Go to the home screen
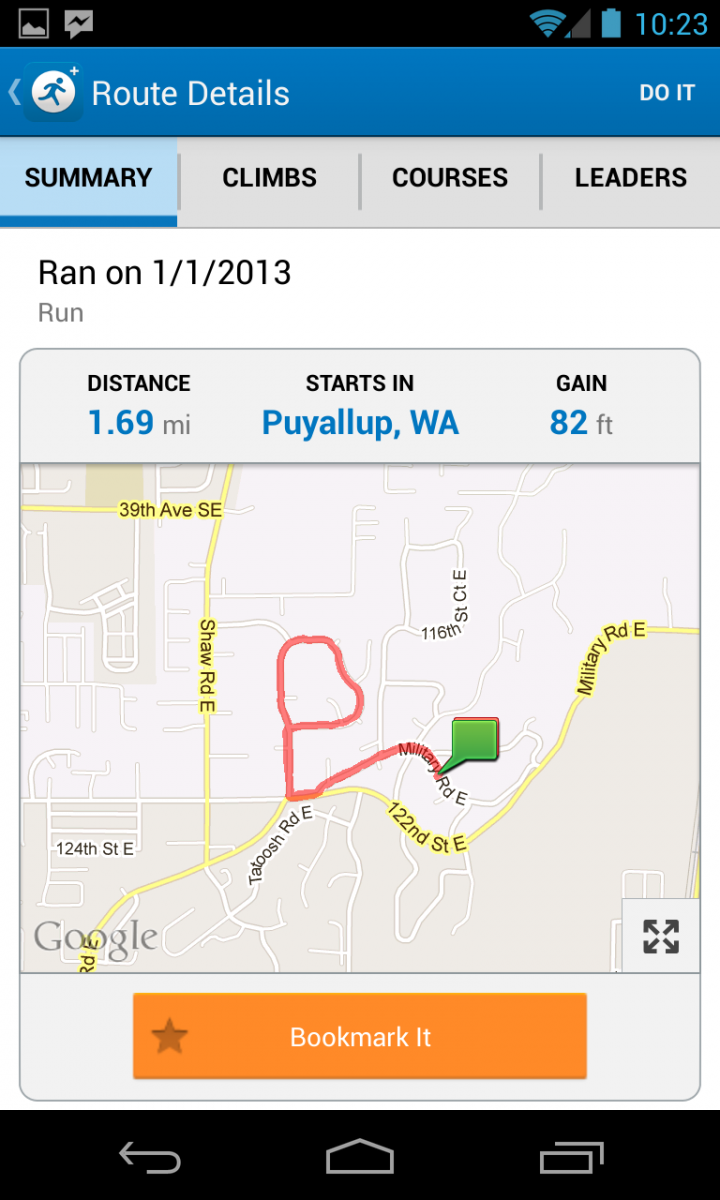720x1200 pixels. point(360,1157)
